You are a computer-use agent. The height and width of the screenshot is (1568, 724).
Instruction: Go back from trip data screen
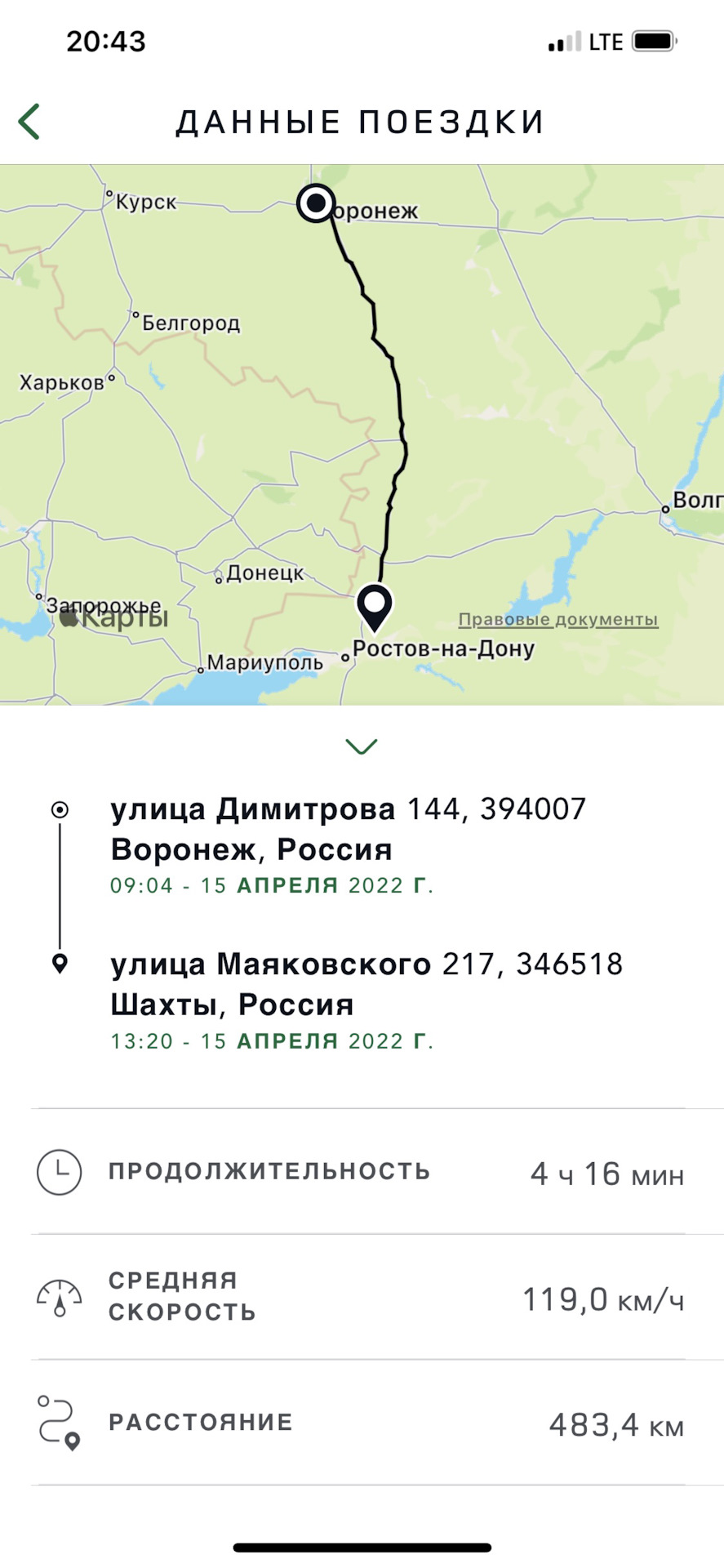click(x=30, y=122)
